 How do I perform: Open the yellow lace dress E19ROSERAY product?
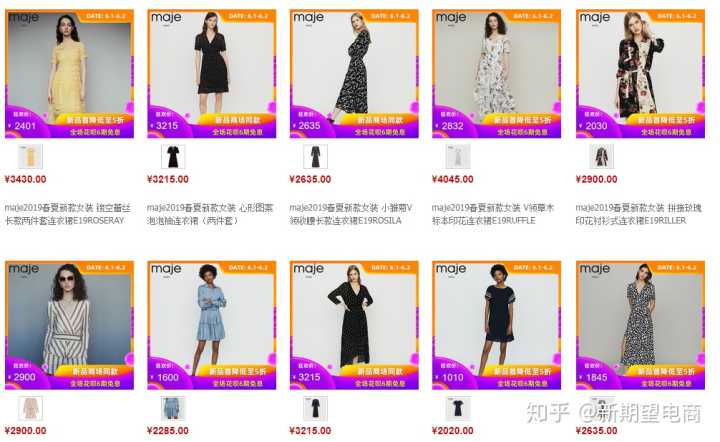(x=68, y=72)
